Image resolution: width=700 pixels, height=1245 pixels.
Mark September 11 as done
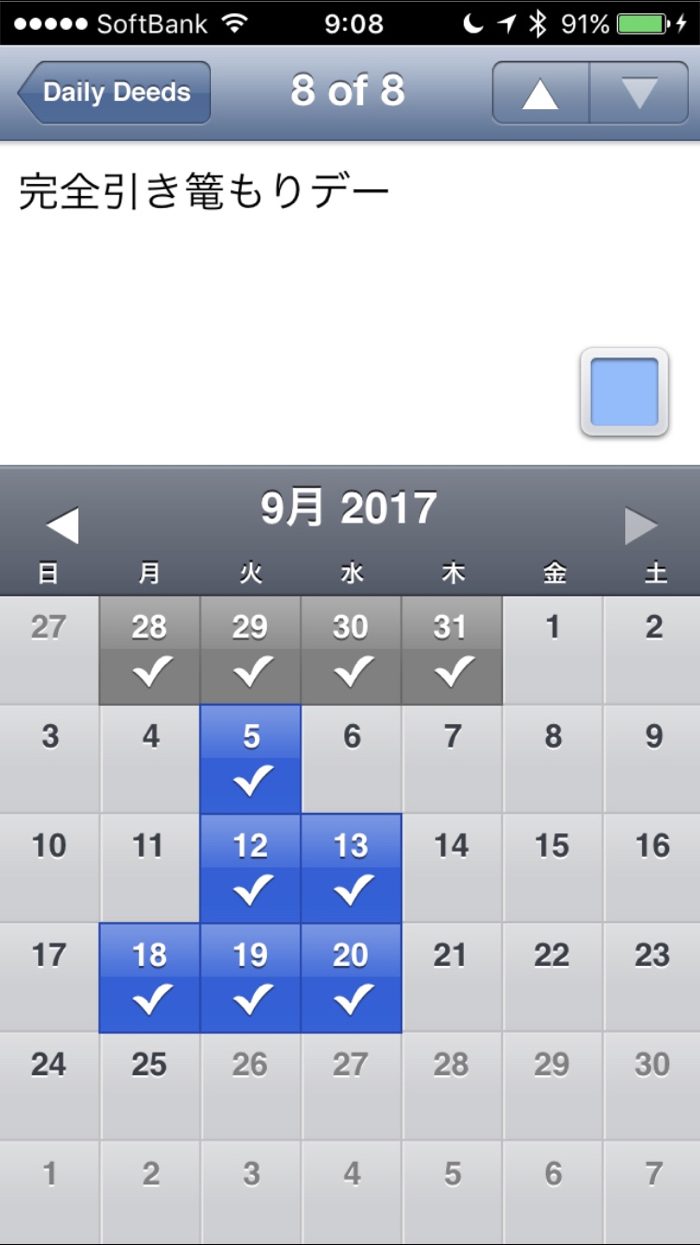point(150,868)
